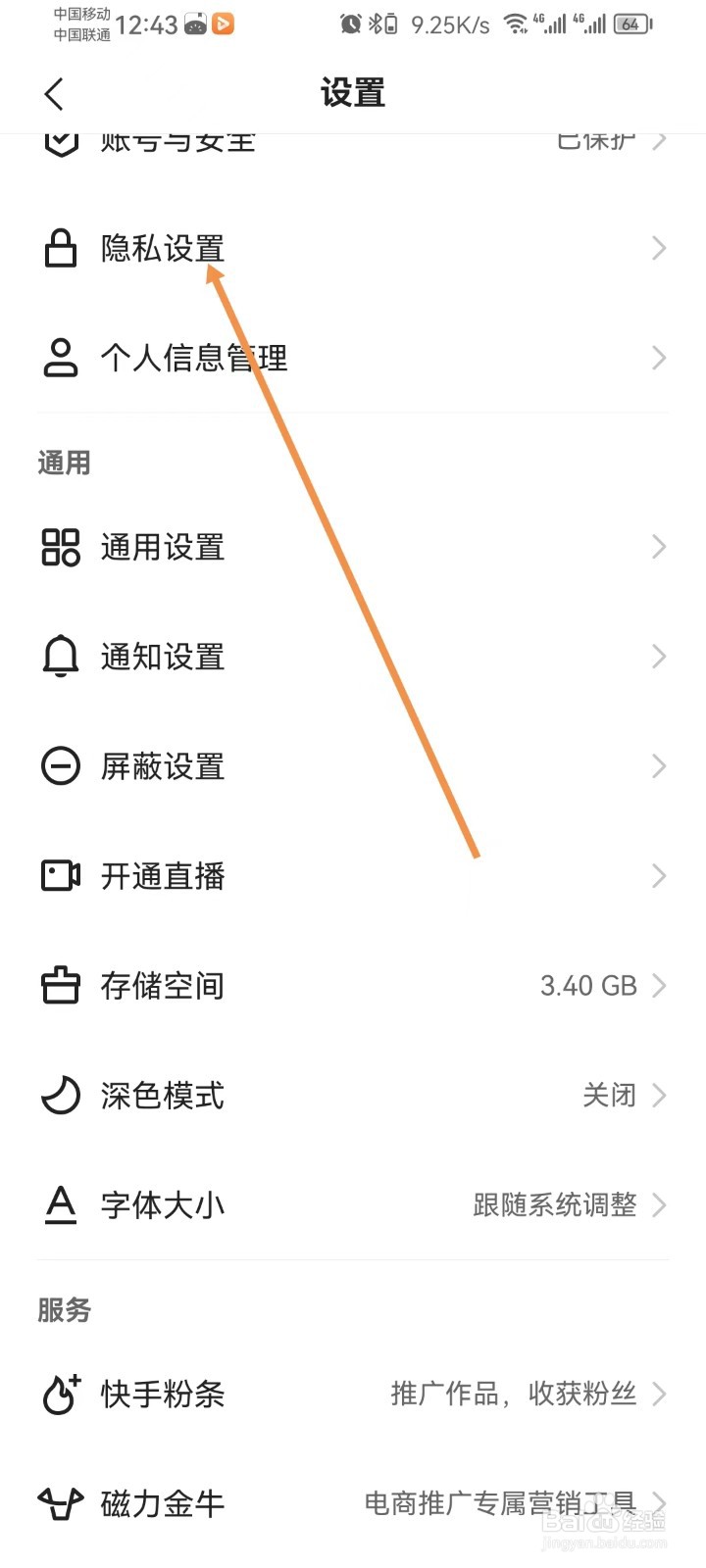The height and width of the screenshot is (1568, 706).
Task: Click the blocked circle icon beside 屏蔽设置
Action: tap(61, 765)
